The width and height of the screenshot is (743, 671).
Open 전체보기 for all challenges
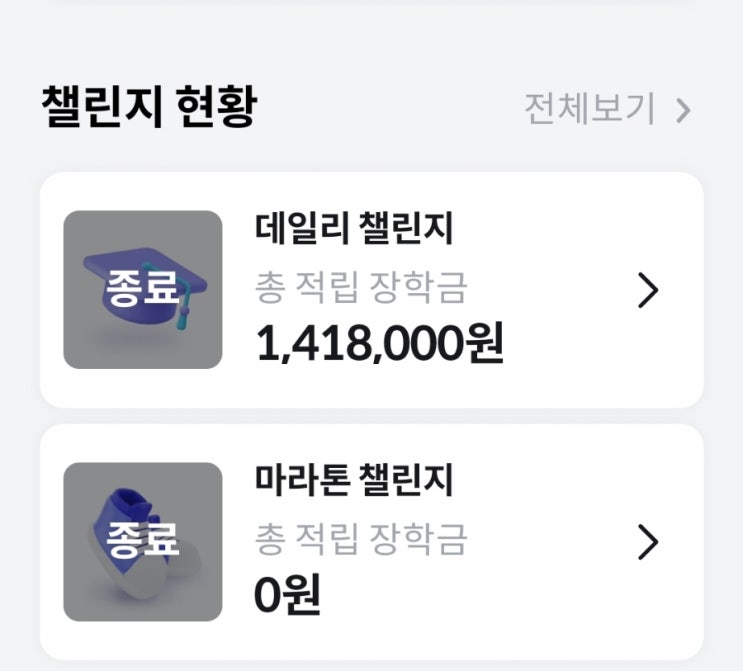(606, 109)
